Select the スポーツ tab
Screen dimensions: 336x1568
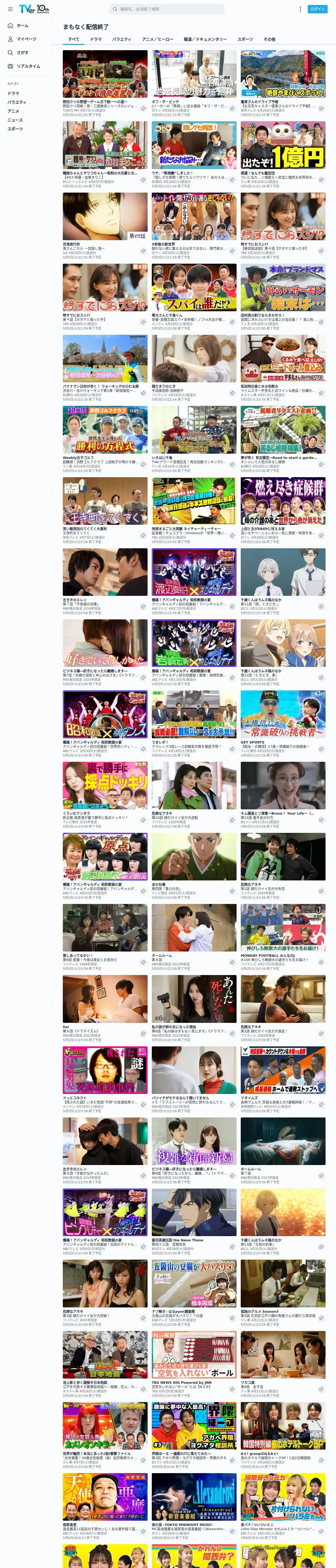(245, 39)
